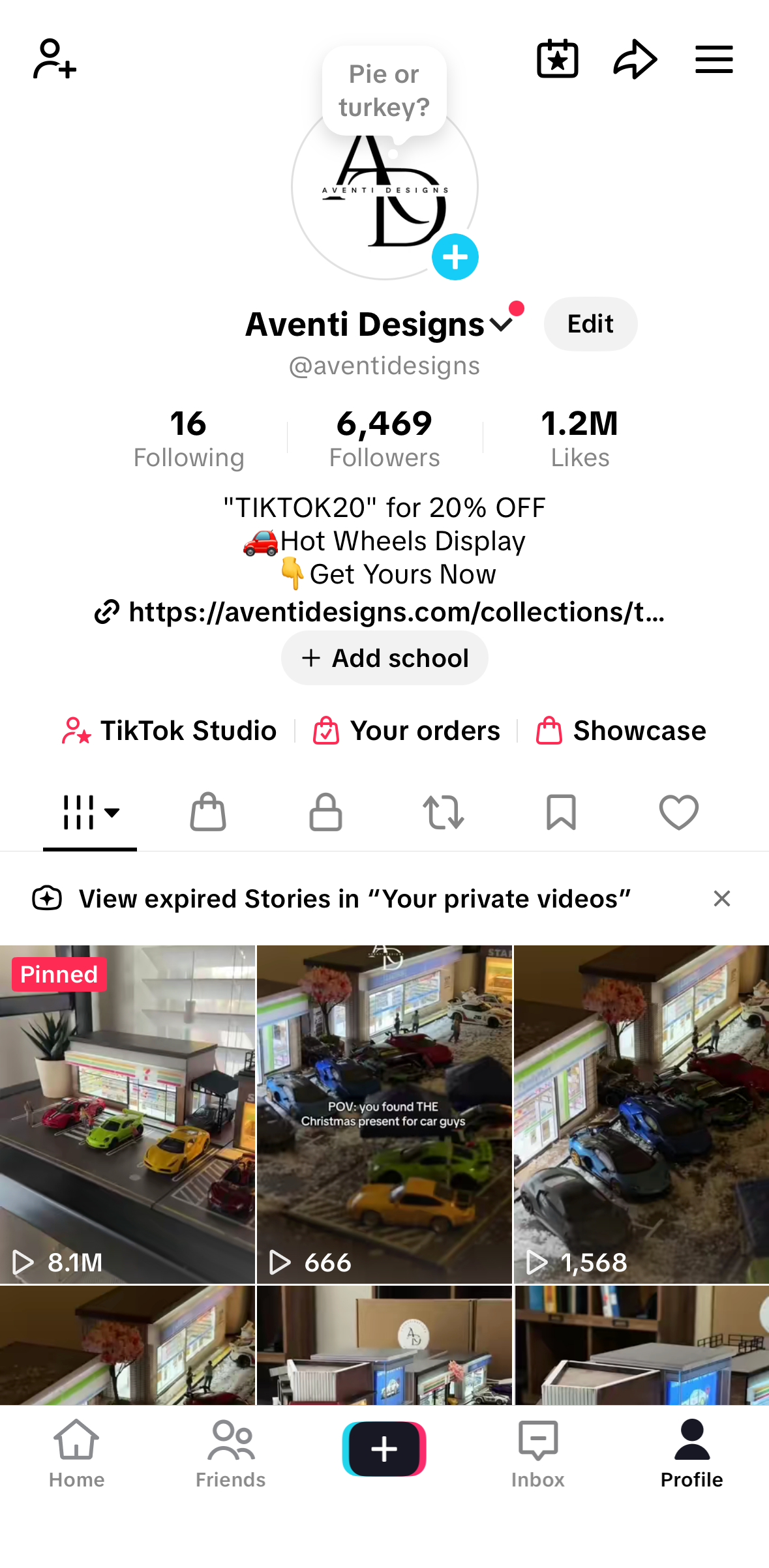Open the hamburger settings menu

click(x=714, y=59)
